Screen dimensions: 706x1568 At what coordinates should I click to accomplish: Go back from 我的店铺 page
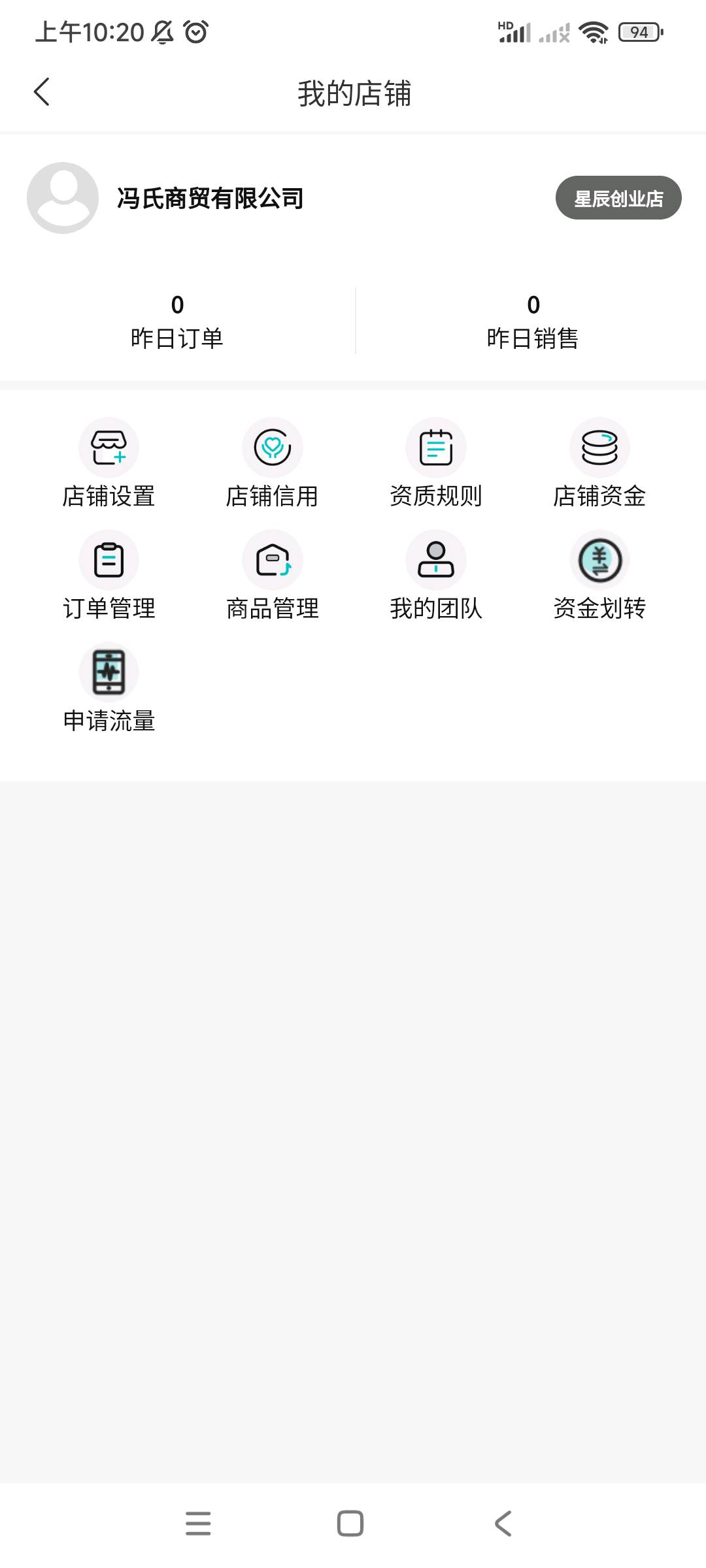tap(42, 92)
